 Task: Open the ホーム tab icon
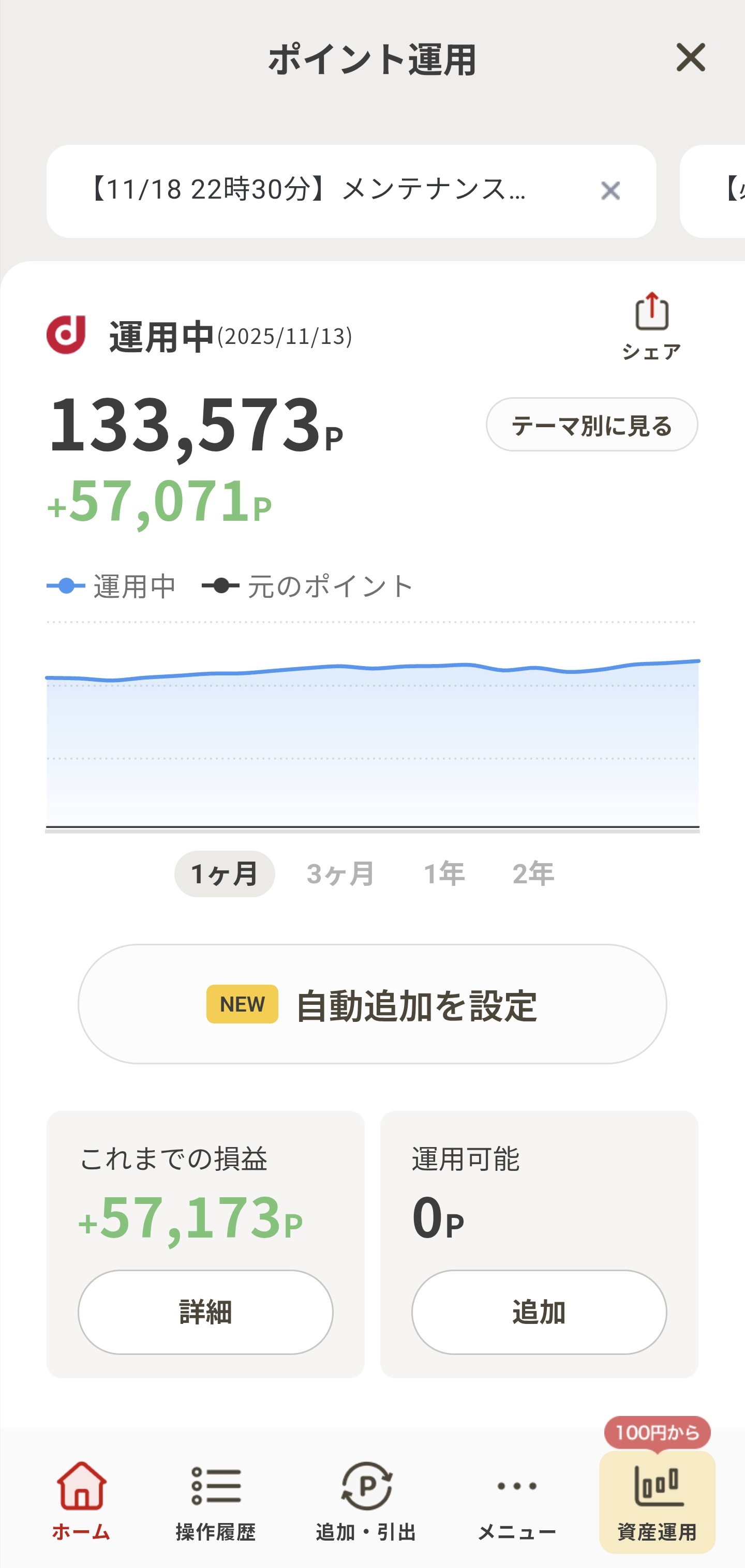tap(82, 1485)
